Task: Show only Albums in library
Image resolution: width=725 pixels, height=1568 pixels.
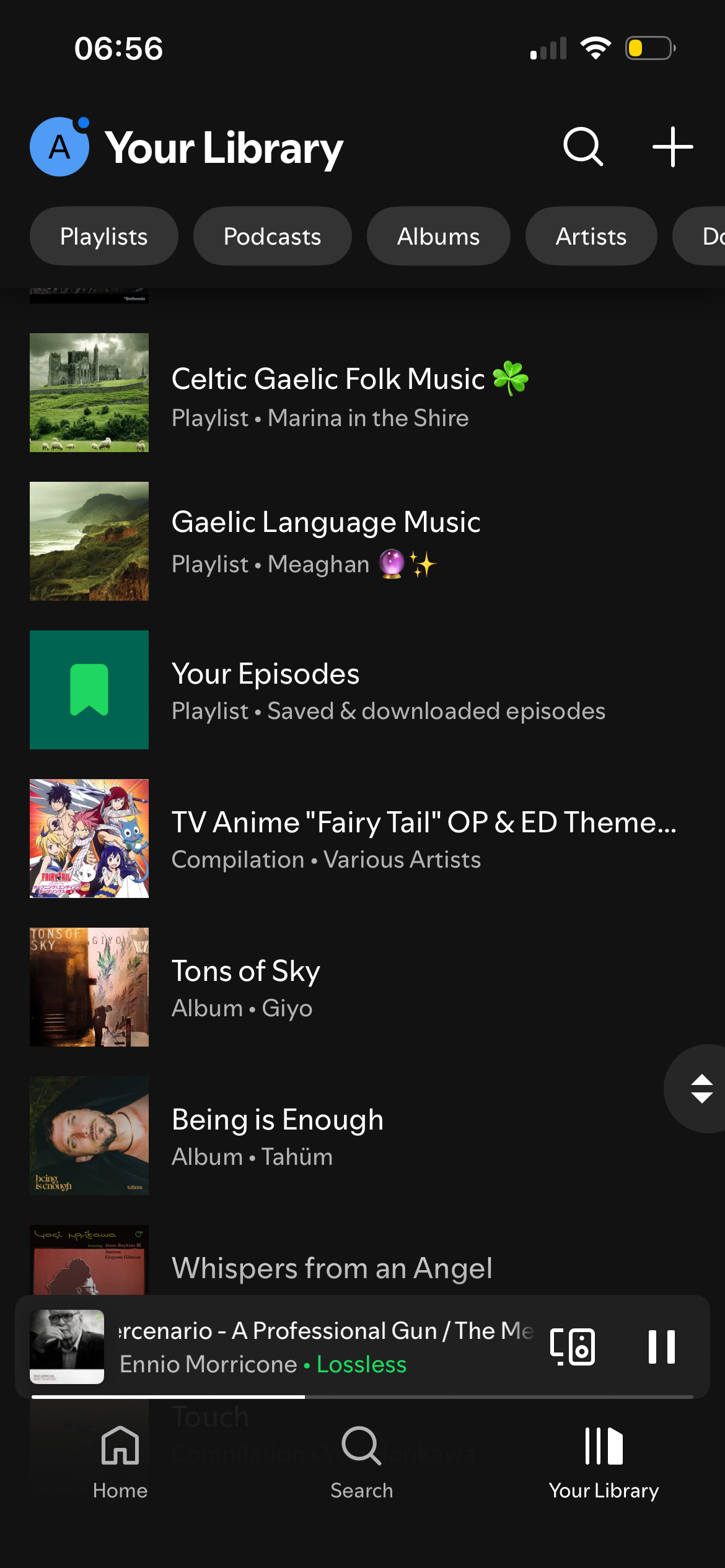Action: pos(438,237)
